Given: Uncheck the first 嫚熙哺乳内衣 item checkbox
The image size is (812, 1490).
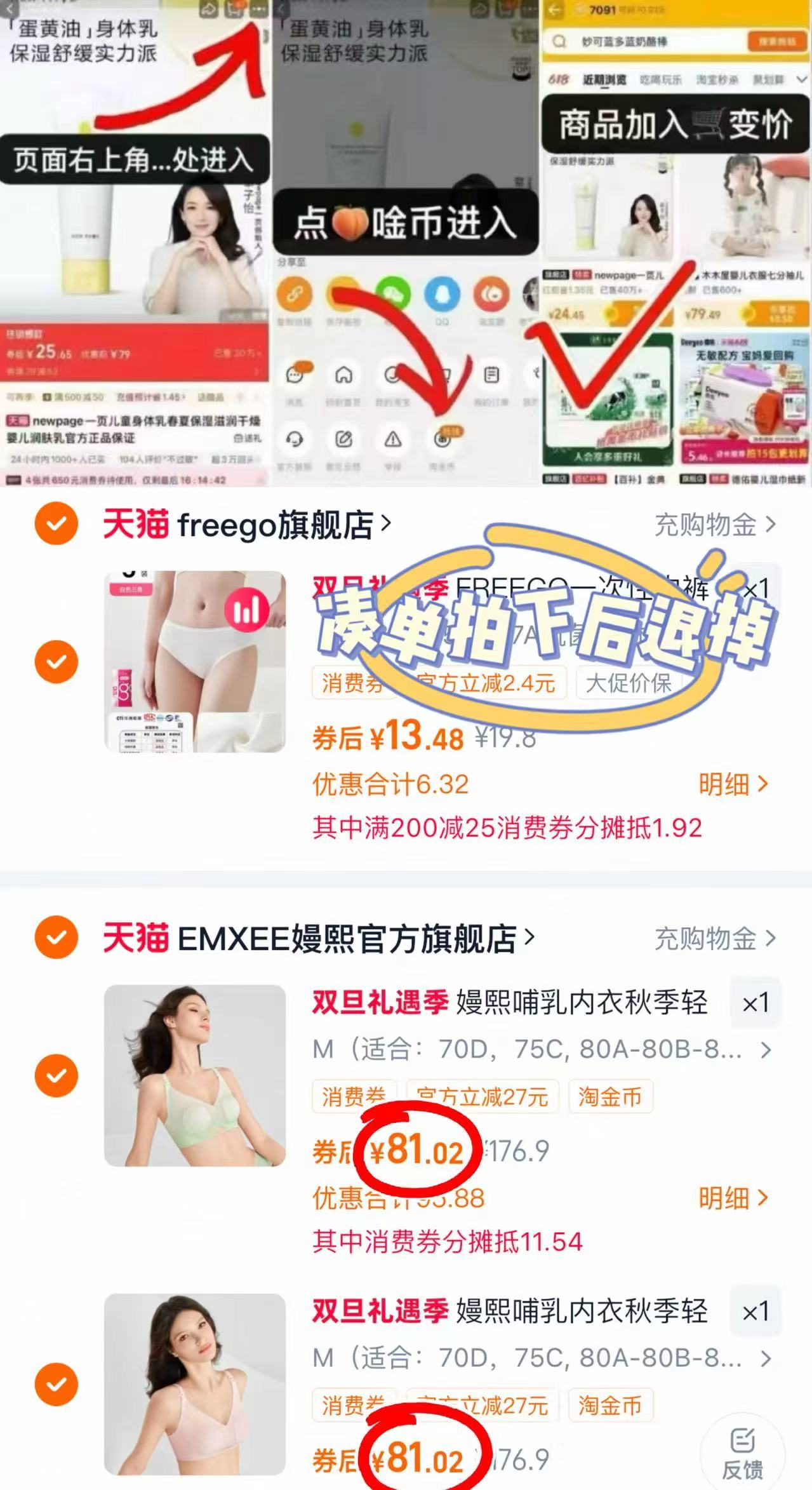Looking at the screenshot, I should [56, 1075].
